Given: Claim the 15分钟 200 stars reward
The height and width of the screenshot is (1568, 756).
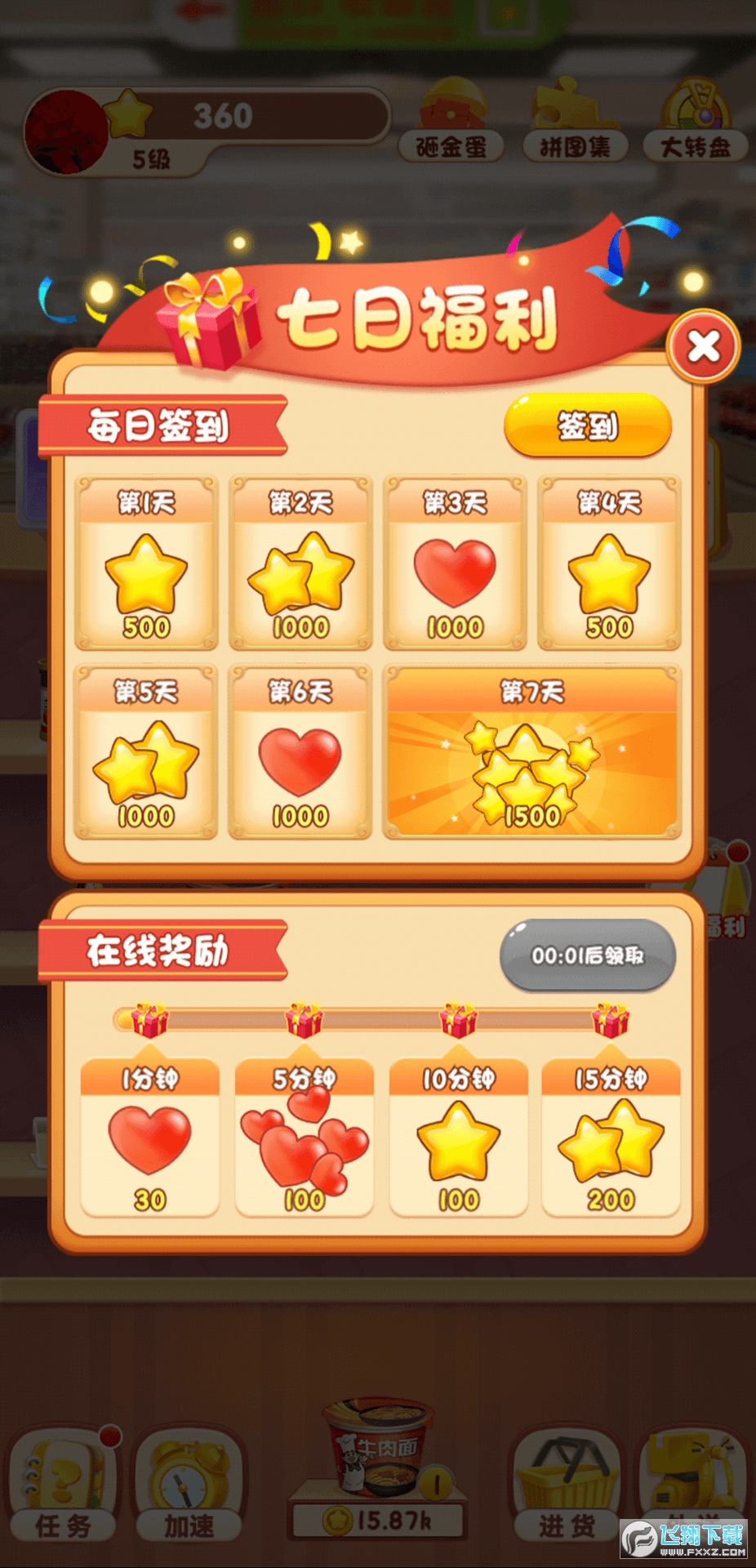Looking at the screenshot, I should (x=611, y=1137).
